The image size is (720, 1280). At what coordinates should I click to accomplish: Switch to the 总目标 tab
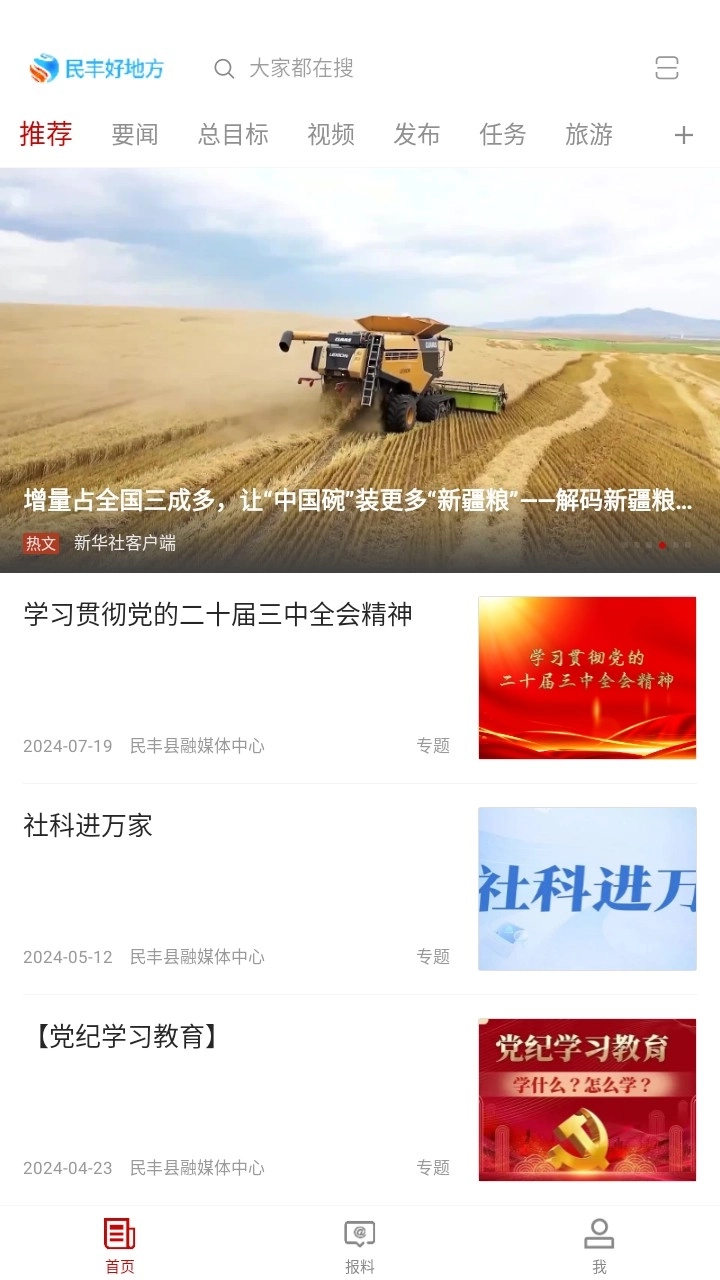(233, 135)
